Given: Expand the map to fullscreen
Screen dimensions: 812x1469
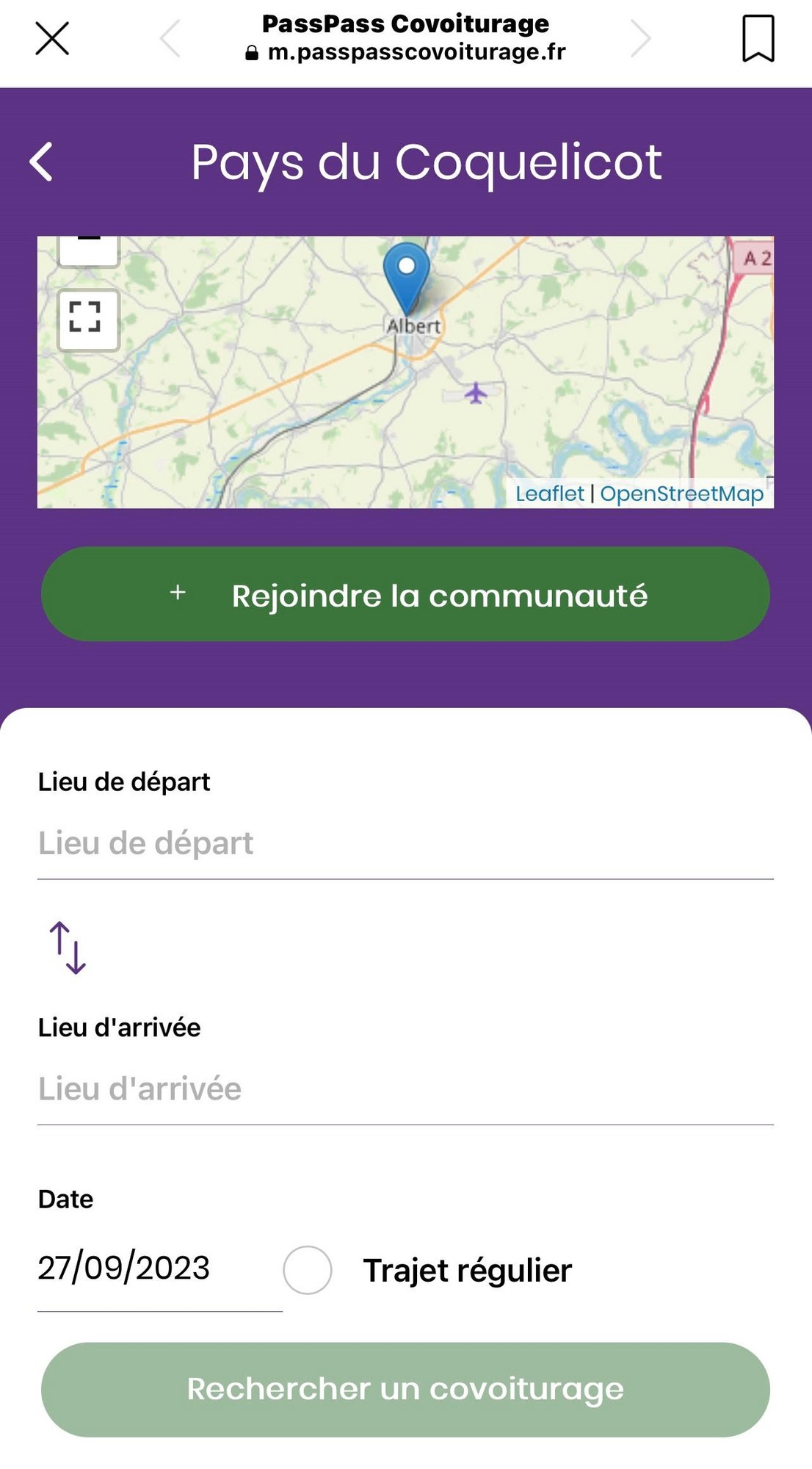Looking at the screenshot, I should [88, 320].
